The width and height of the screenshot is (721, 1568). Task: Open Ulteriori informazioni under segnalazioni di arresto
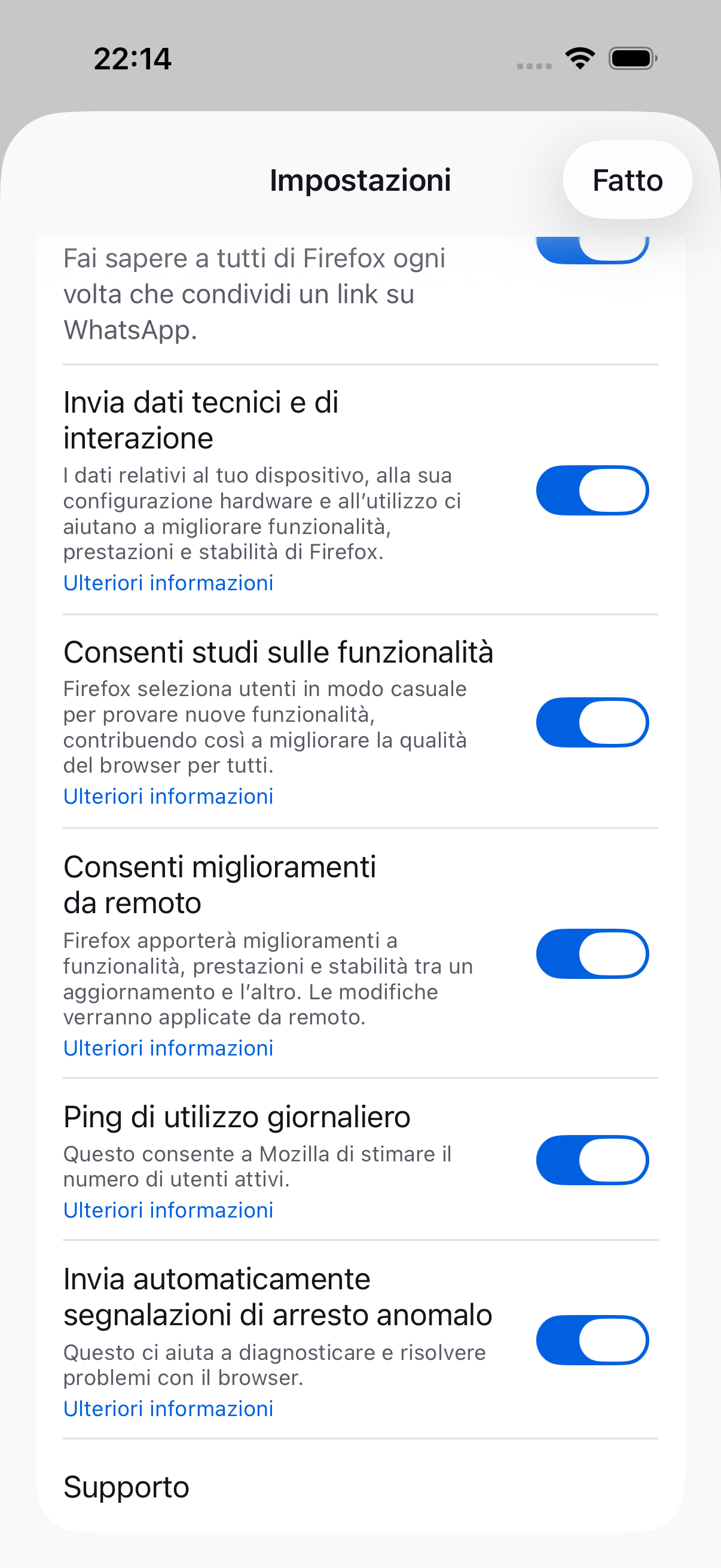pos(169,1409)
